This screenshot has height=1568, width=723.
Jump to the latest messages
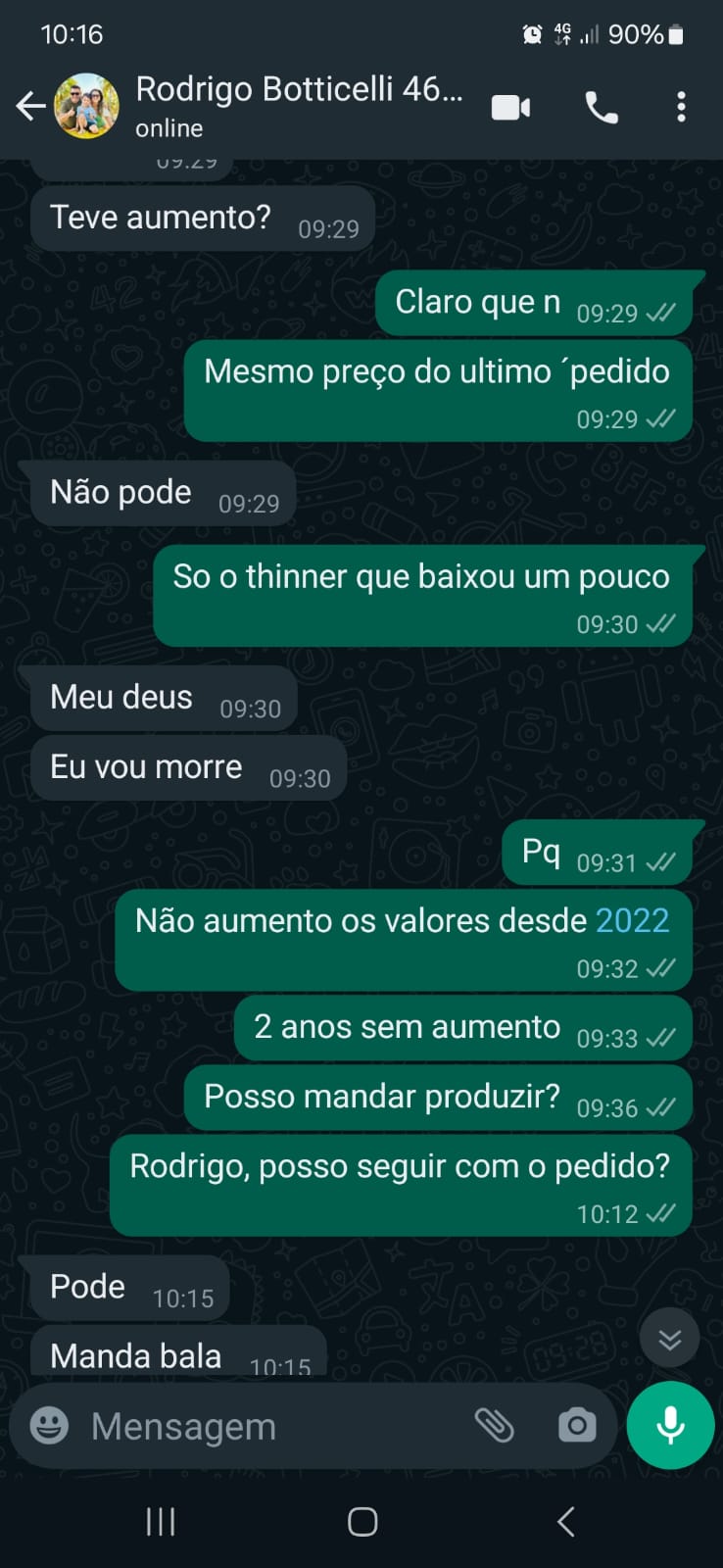[670, 1339]
